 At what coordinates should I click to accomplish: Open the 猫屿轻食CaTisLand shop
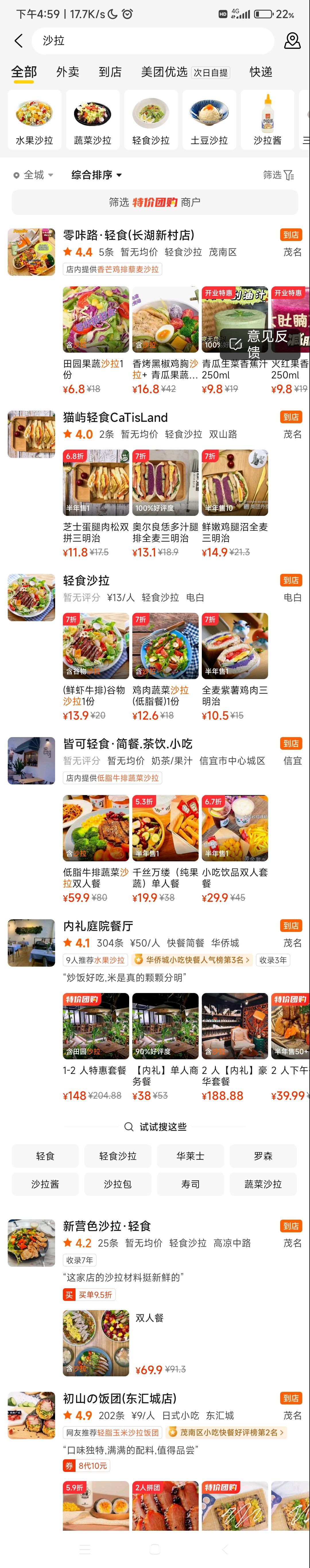[x=116, y=417]
